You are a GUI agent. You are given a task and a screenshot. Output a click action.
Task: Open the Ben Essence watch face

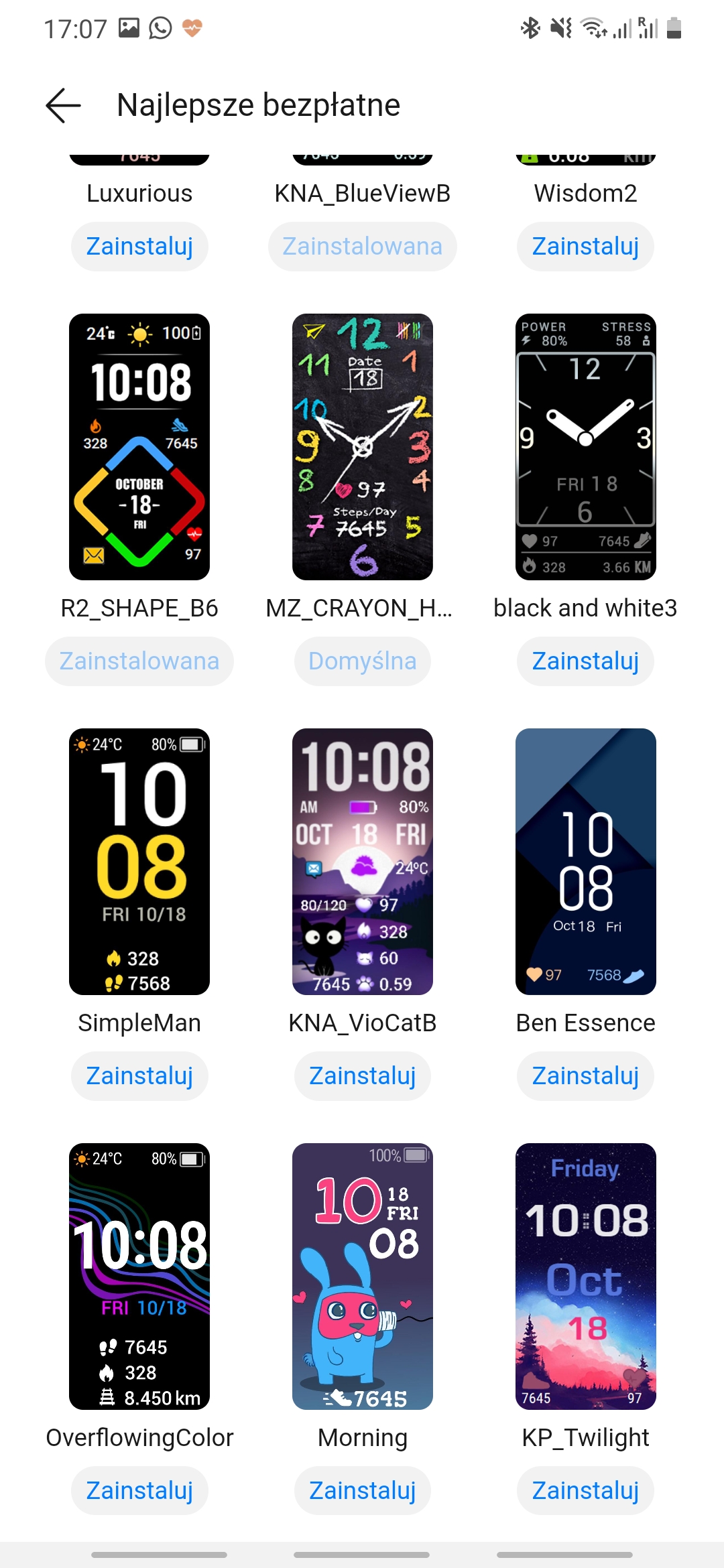[x=585, y=862]
